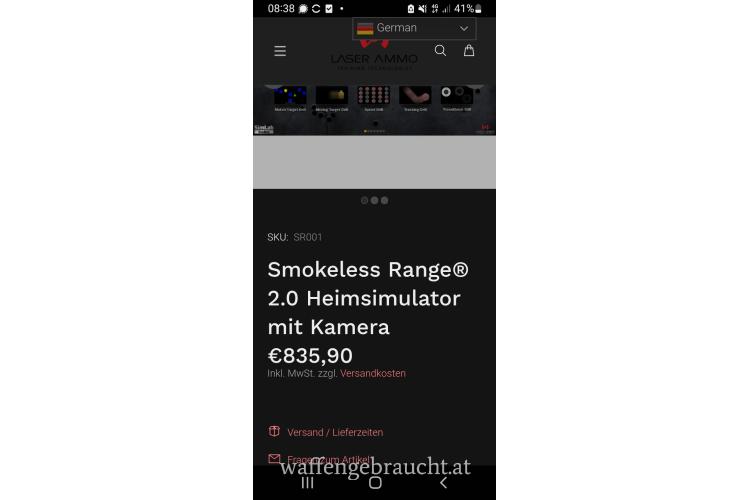Go back with the system back button

tap(443, 482)
